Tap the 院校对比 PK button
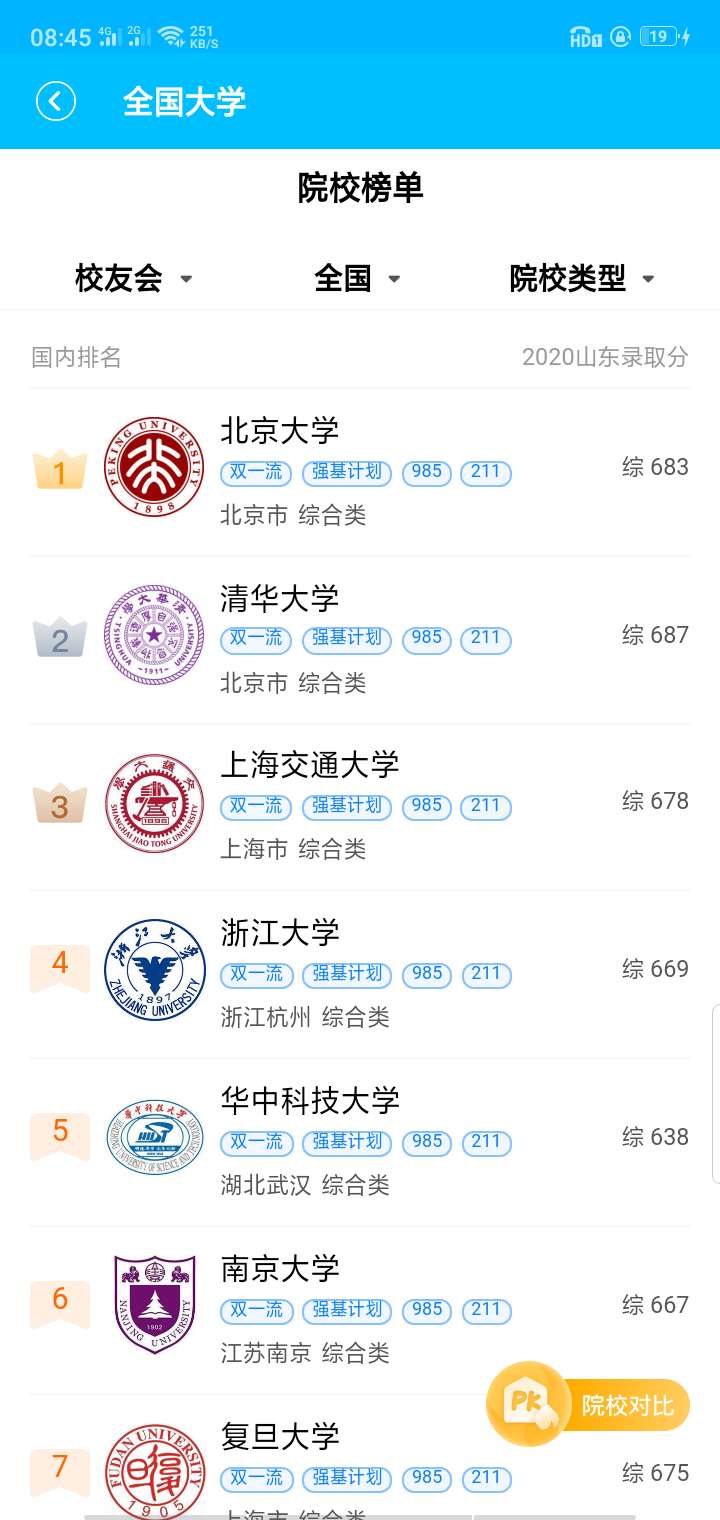720x1520 pixels. (x=588, y=1404)
